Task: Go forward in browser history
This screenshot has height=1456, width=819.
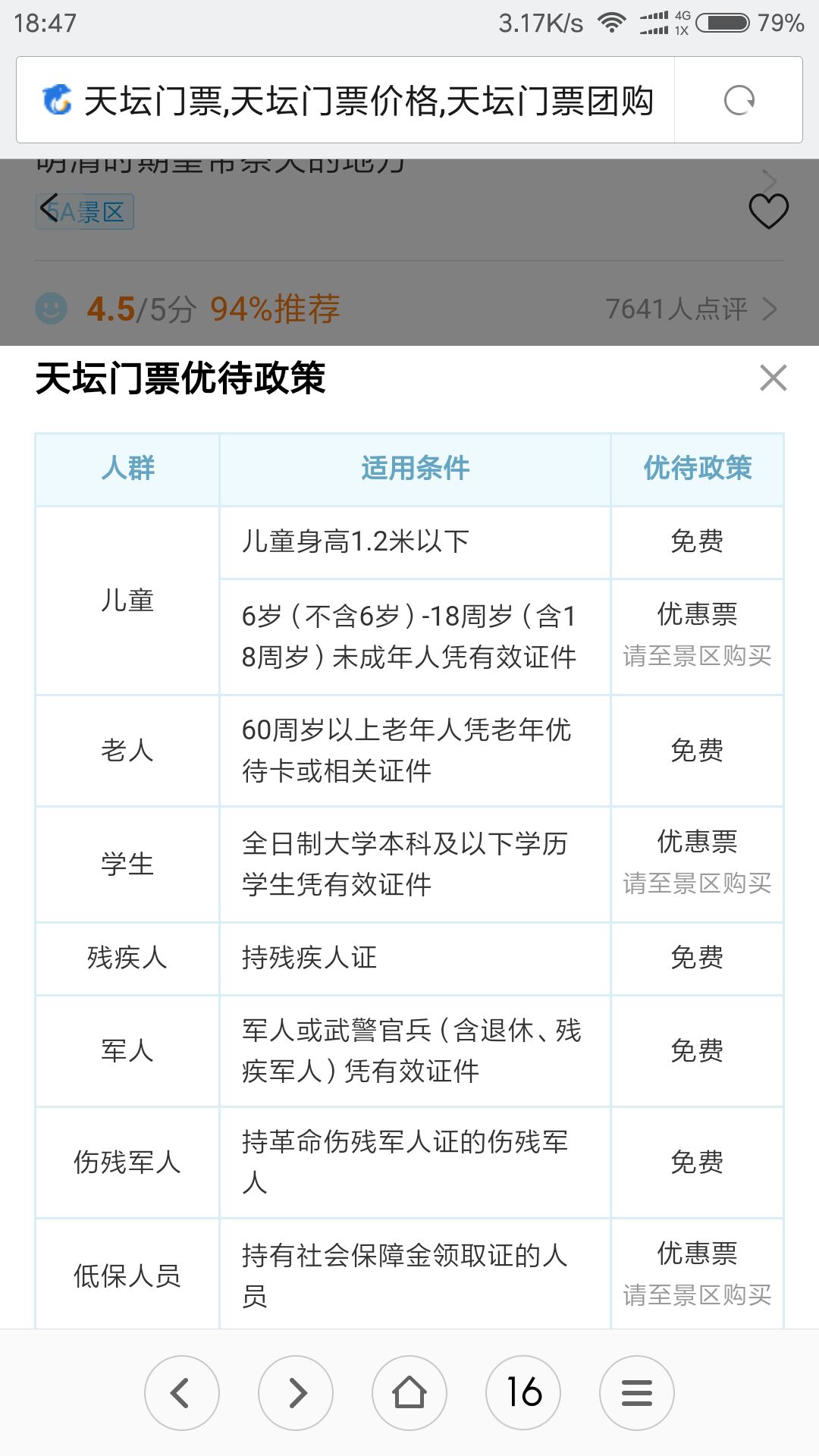Action: (x=296, y=1393)
